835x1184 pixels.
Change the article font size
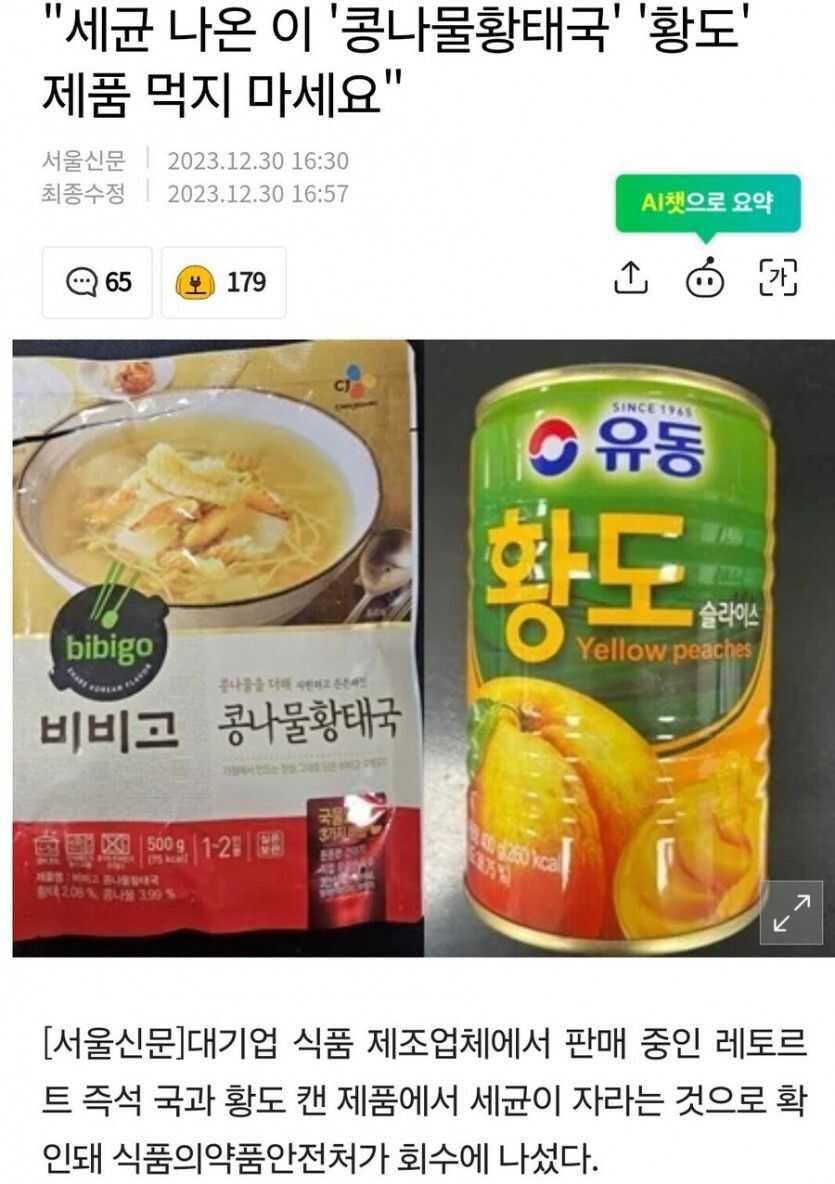(x=777, y=278)
